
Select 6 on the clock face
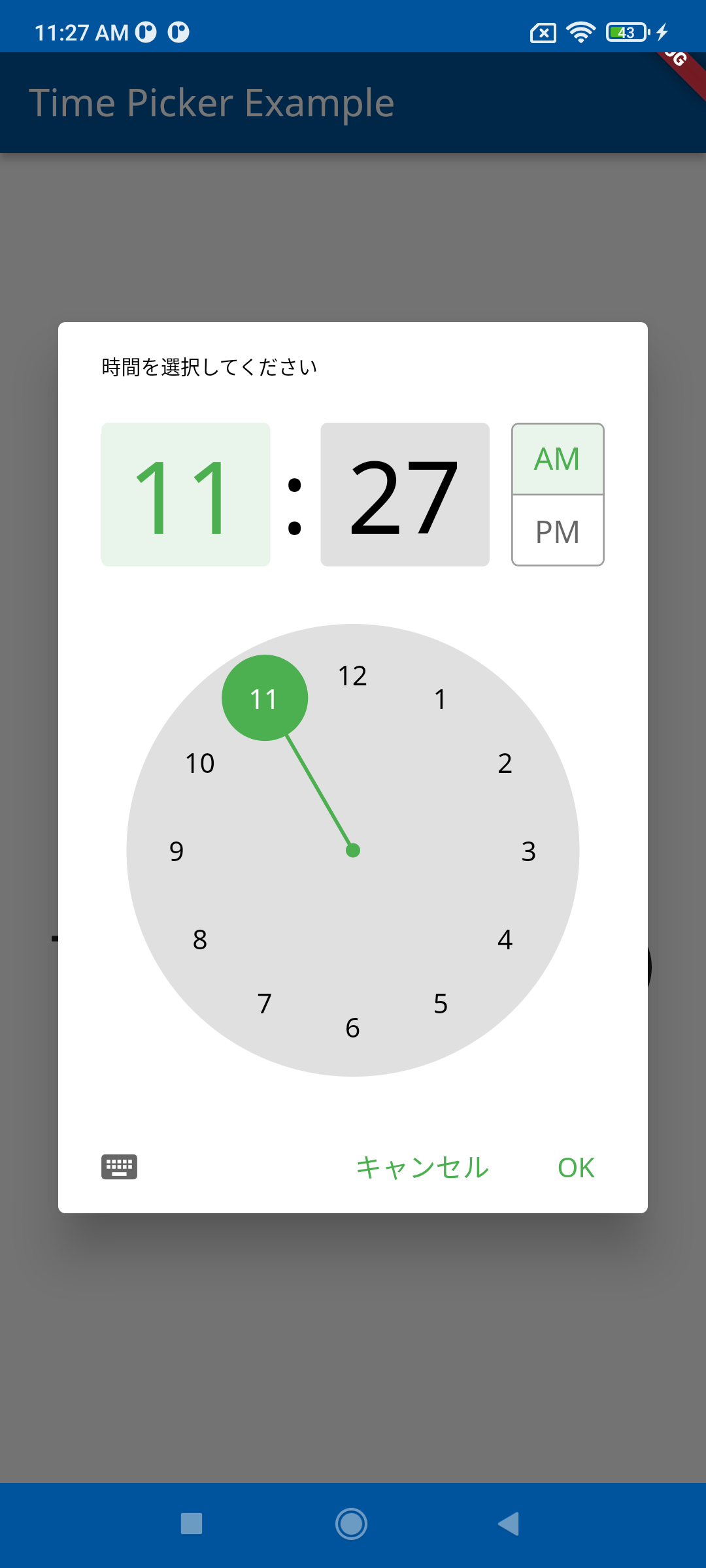(x=352, y=1026)
